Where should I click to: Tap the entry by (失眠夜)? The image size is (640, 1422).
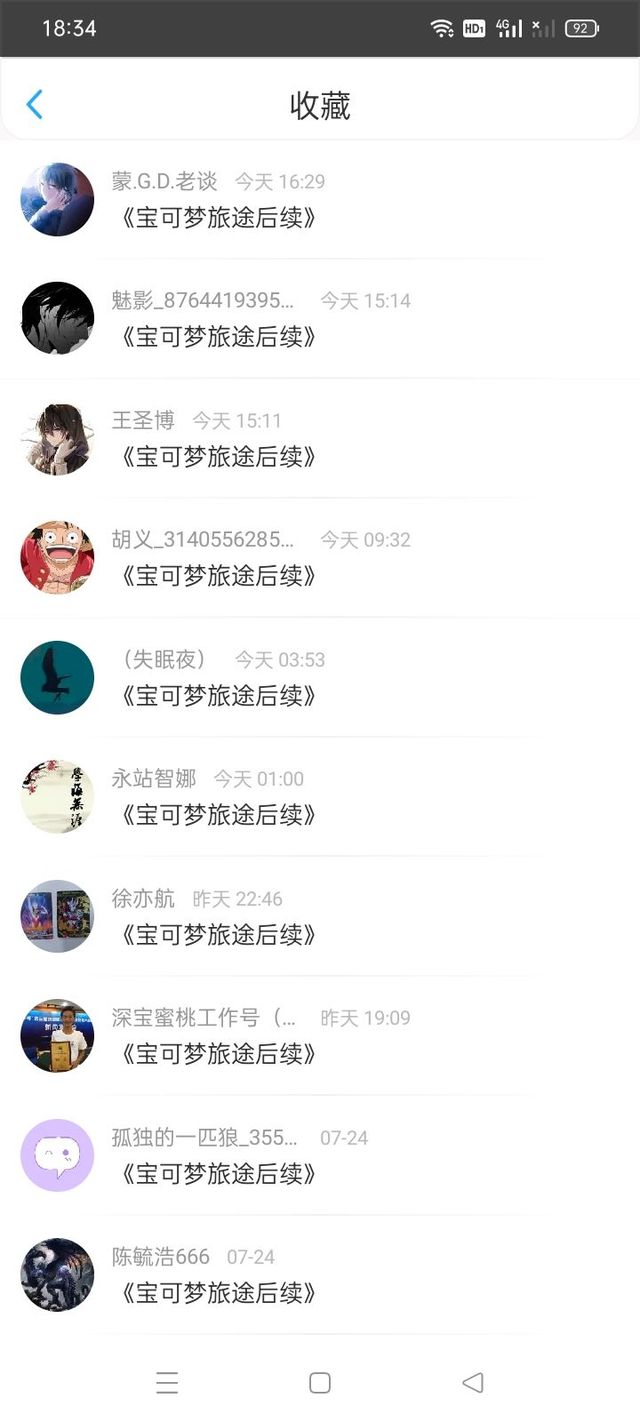[320, 678]
